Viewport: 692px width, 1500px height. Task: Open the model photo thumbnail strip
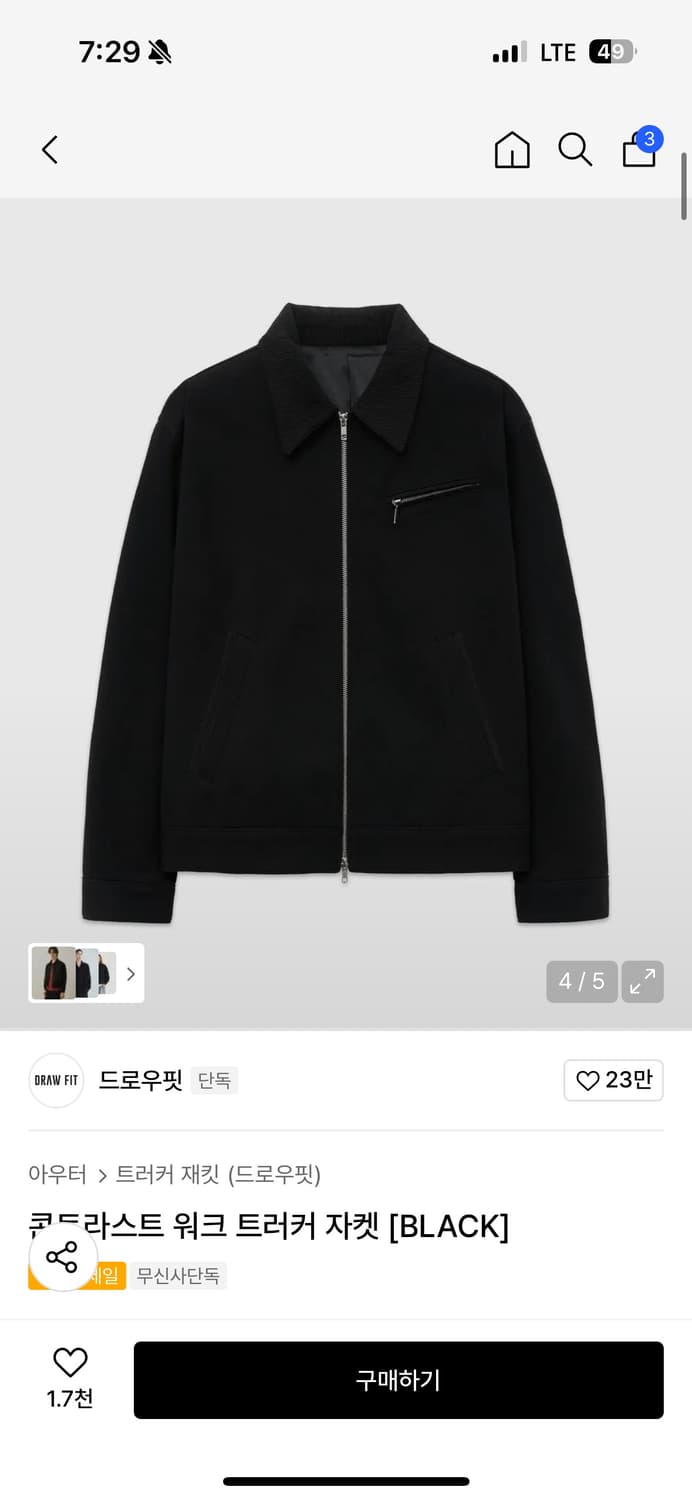pos(86,973)
